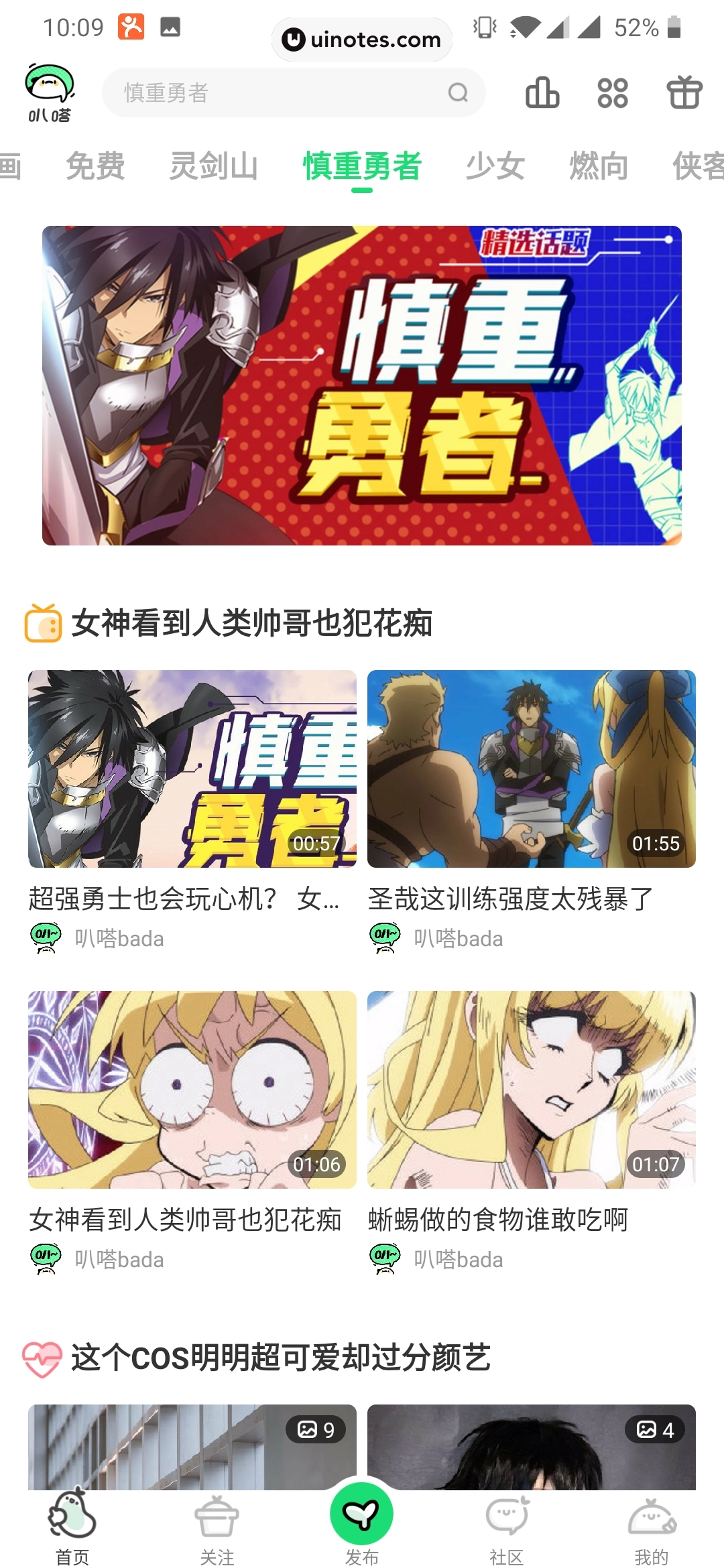Open the 慎重勇者 featured topic banner

362,385
